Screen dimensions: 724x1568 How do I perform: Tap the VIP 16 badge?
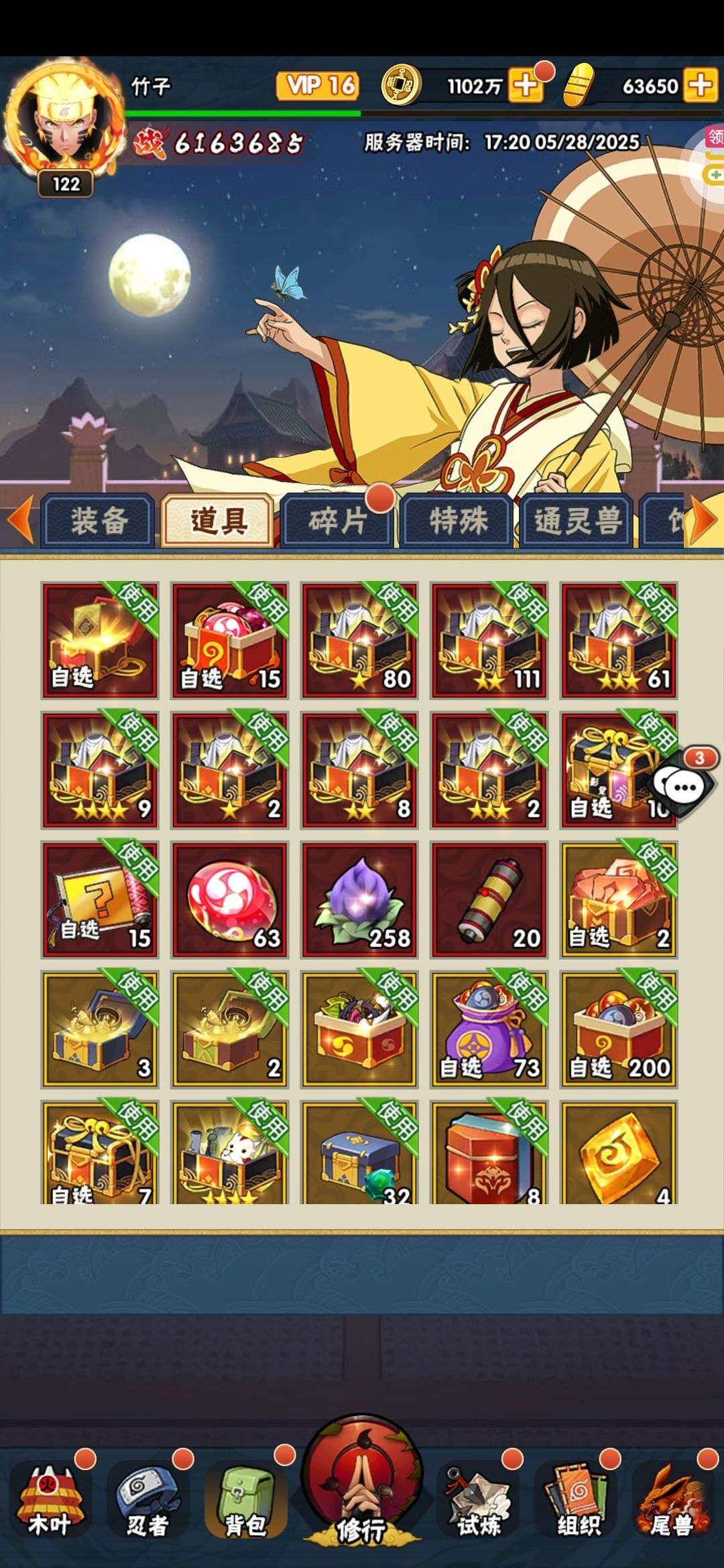tap(318, 85)
